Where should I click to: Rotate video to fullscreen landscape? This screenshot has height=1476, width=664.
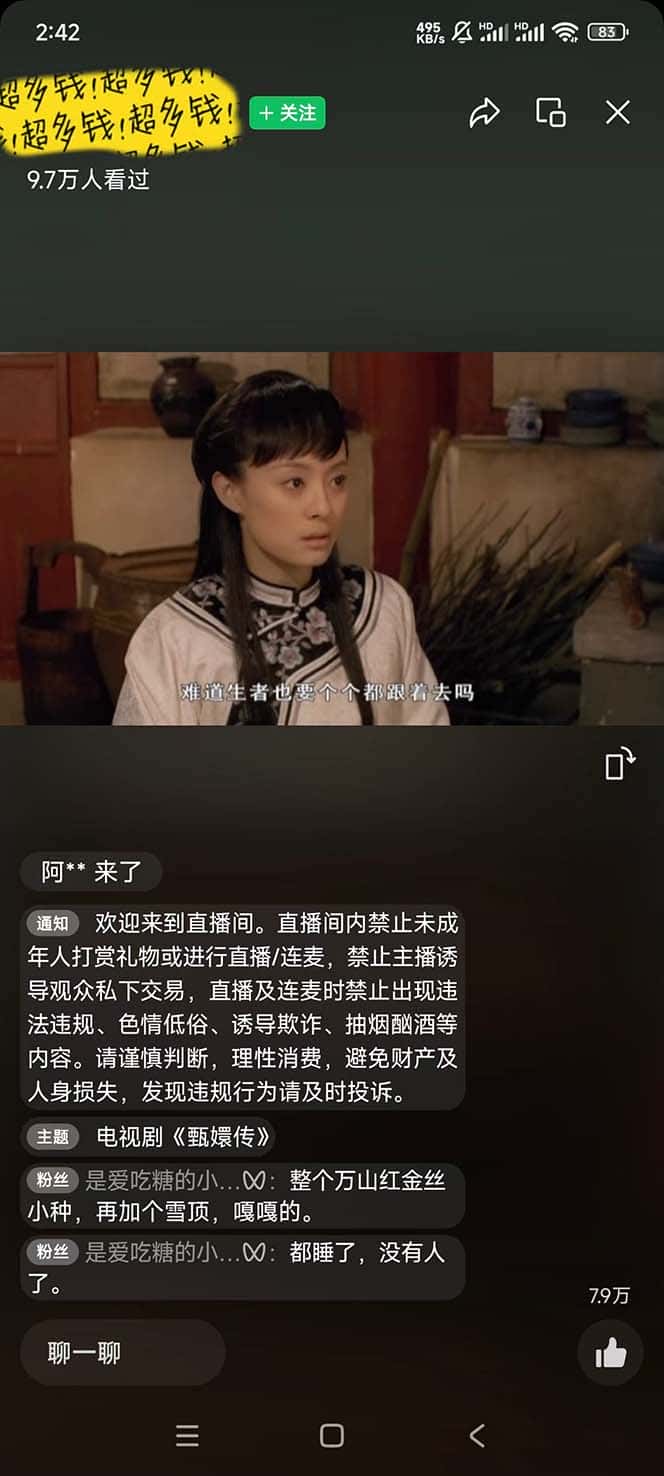(620, 764)
